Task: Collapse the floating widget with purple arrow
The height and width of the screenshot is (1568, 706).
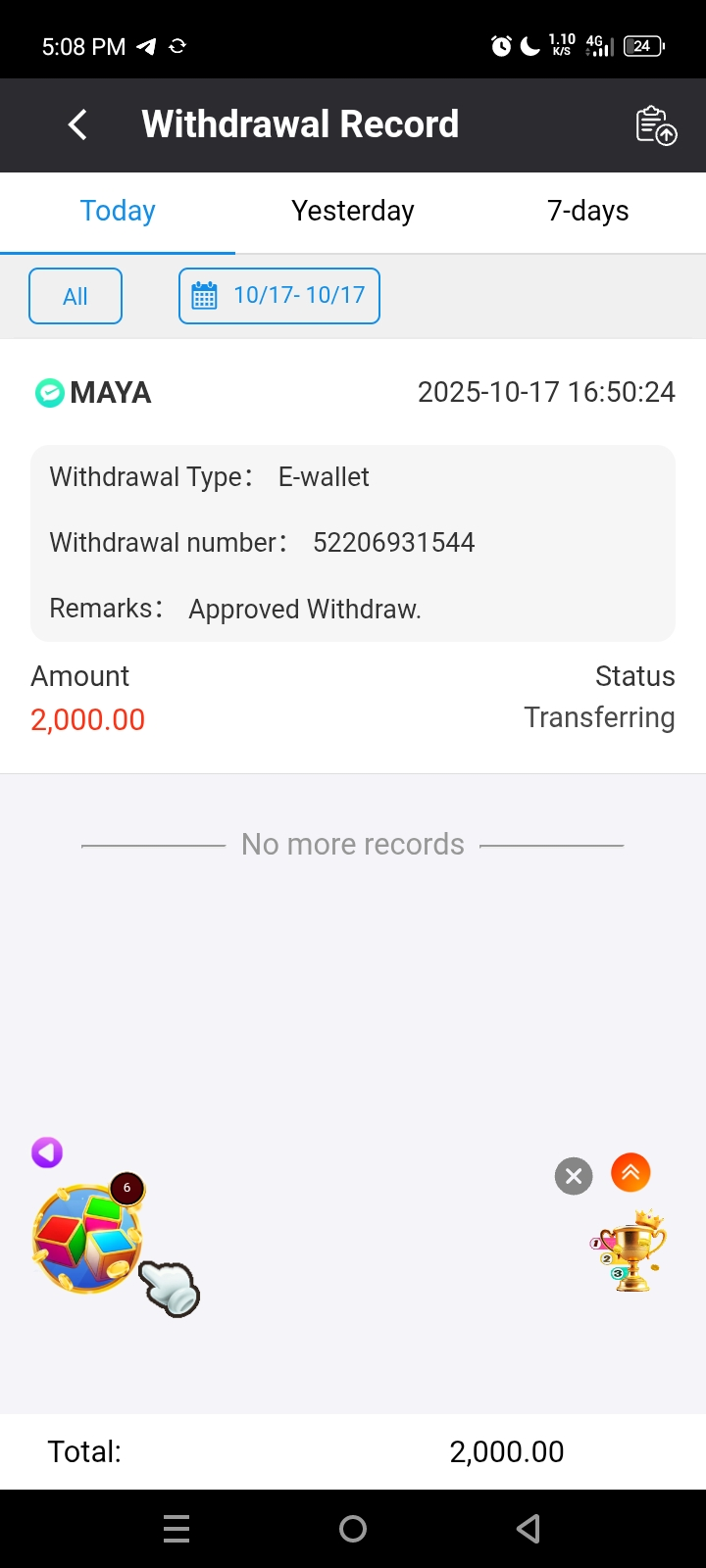Action: pyautogui.click(x=47, y=1152)
